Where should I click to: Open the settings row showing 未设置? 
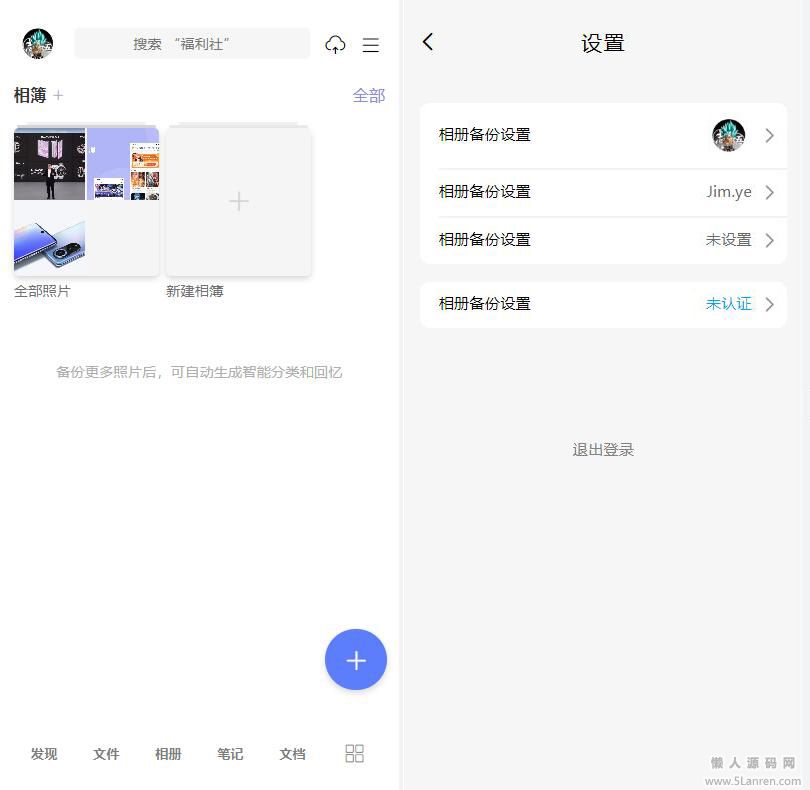tap(603, 240)
